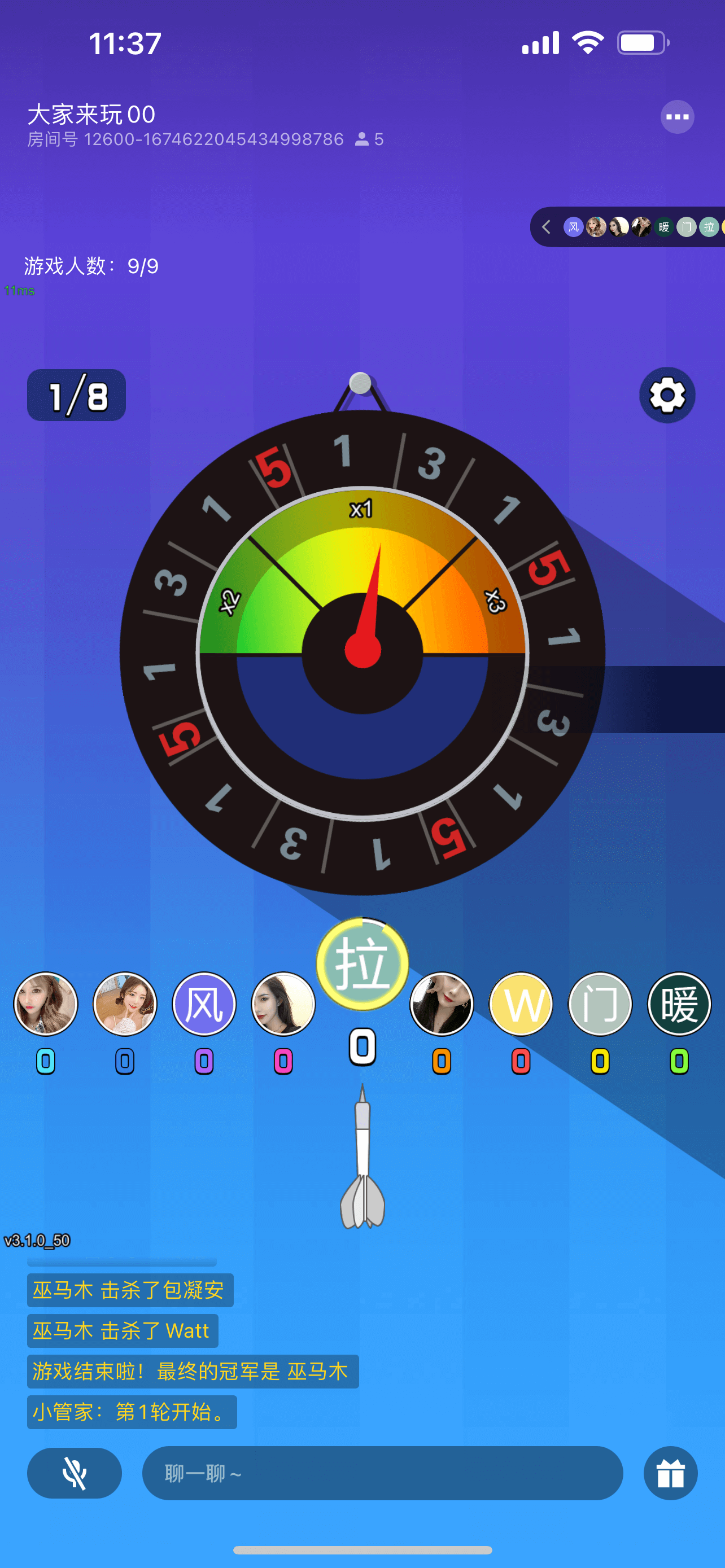
Task: View the current player 拉 avatar
Action: click(x=362, y=963)
